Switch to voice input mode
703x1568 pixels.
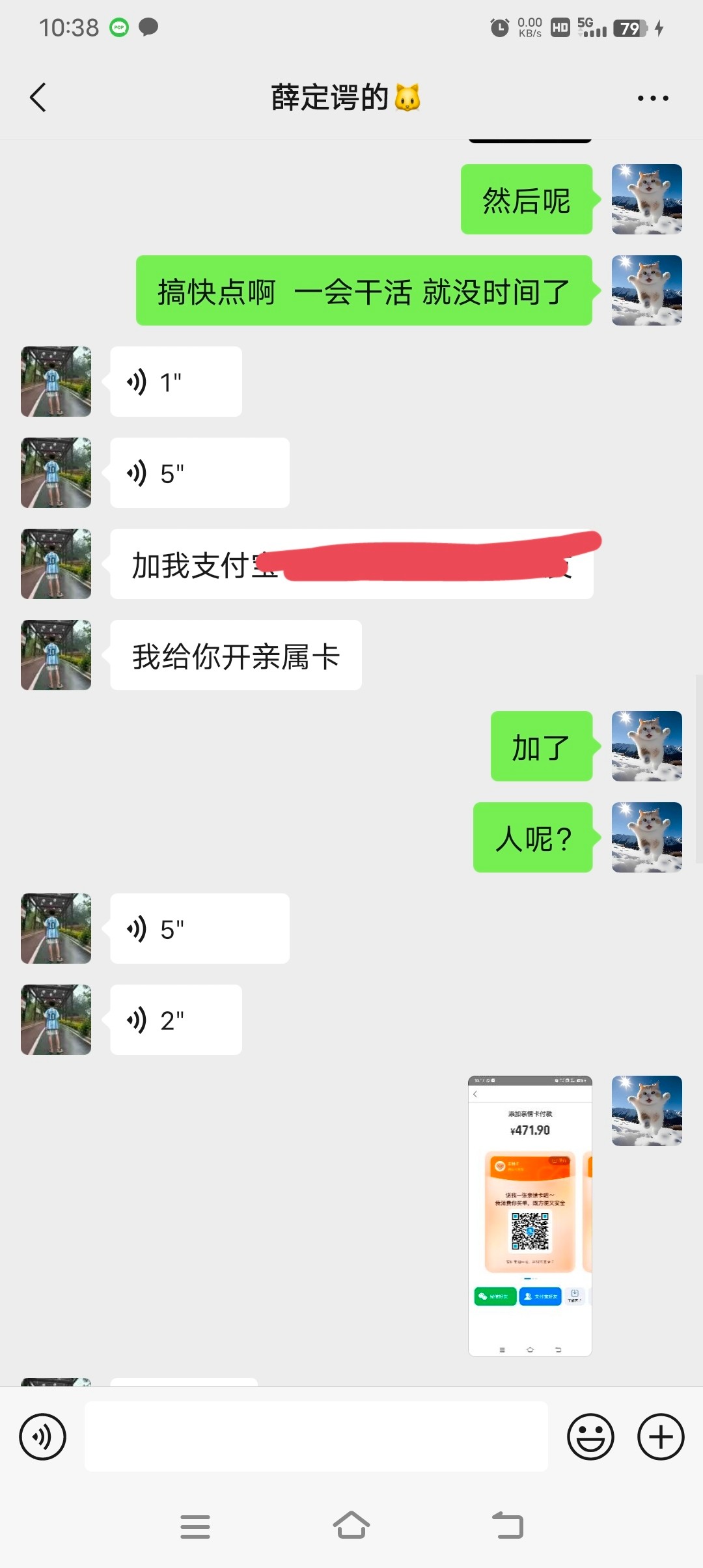[x=43, y=1436]
